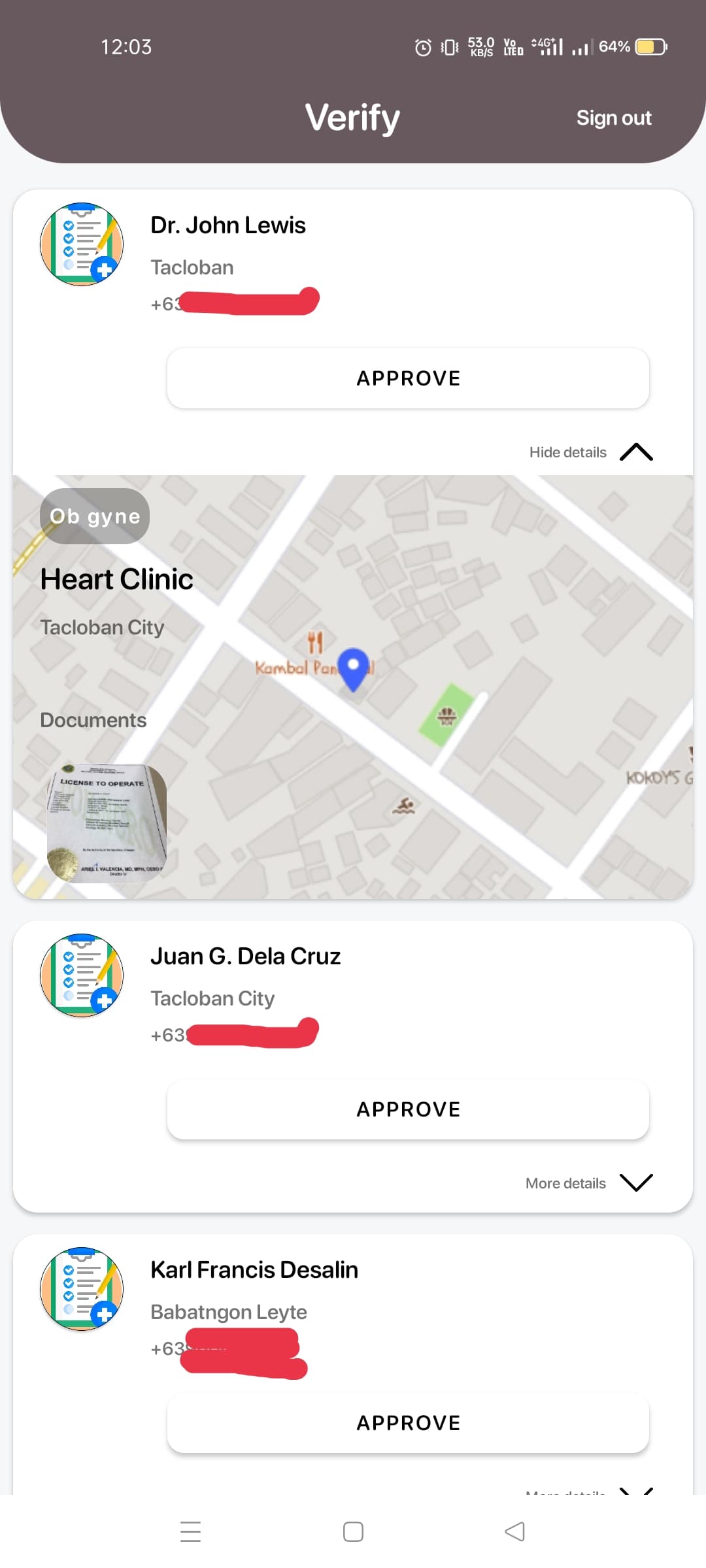Tap the battery indicator in the status bar
706x1568 pixels.
coord(650,46)
